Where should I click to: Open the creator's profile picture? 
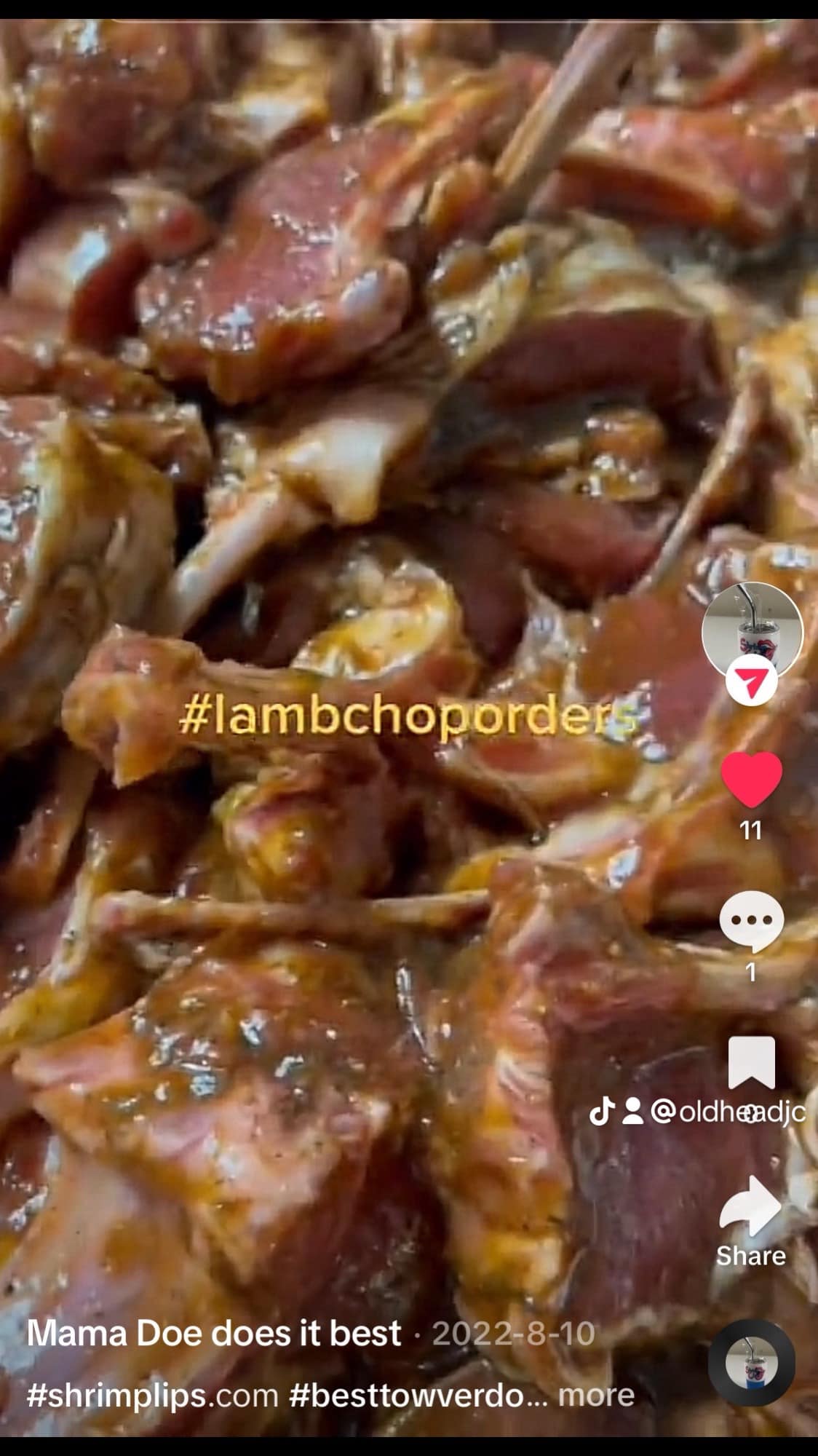tap(752, 630)
